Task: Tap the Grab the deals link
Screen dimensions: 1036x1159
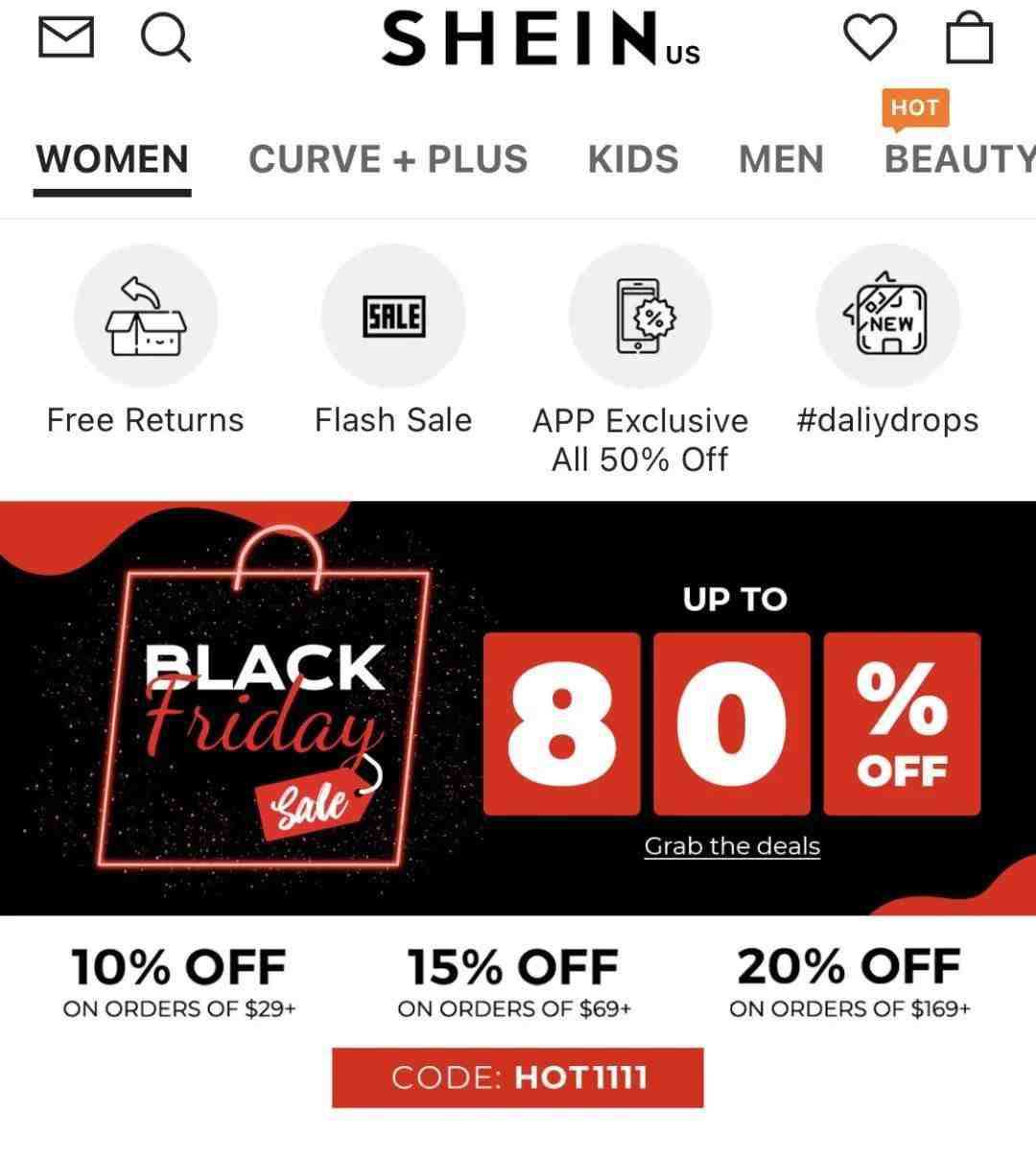Action: pyautogui.click(x=732, y=846)
